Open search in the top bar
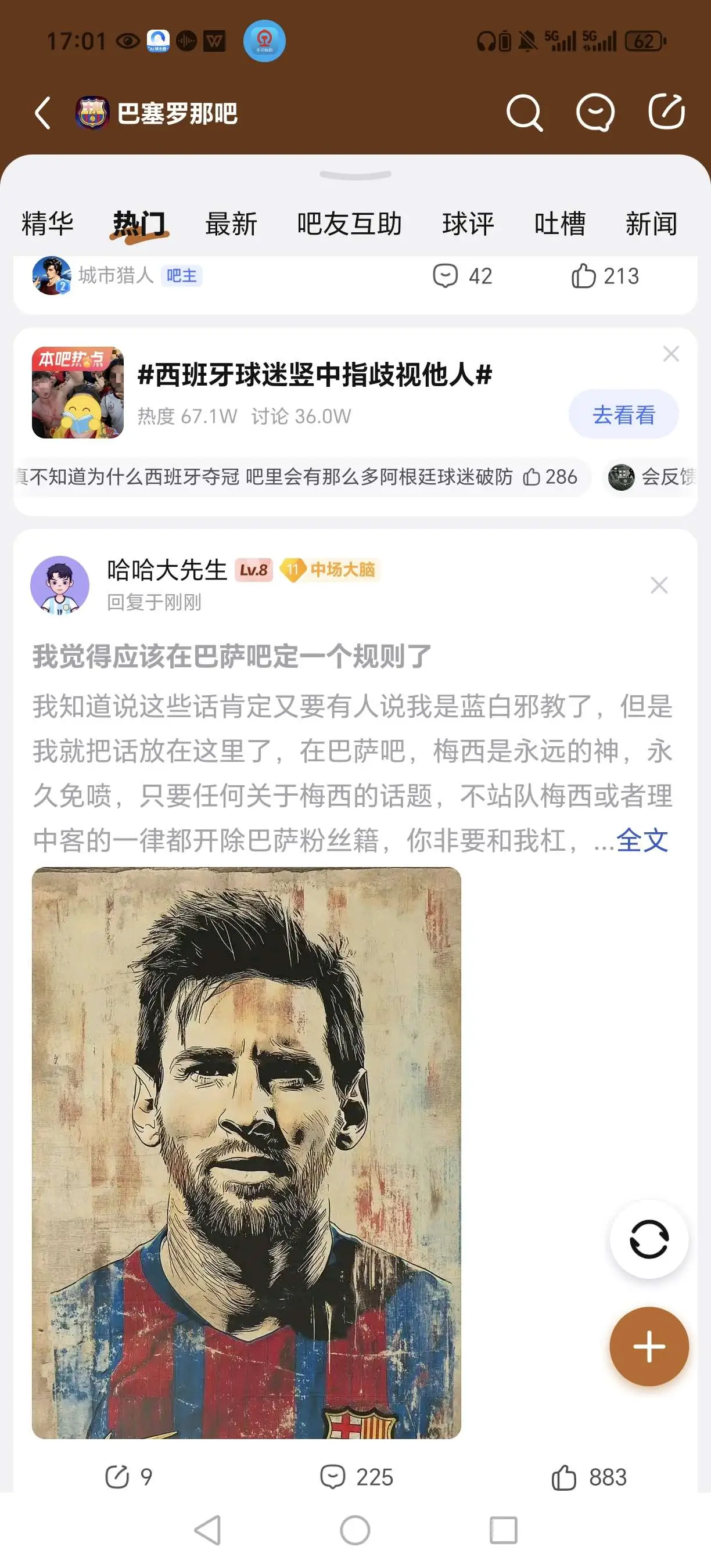Screen dimensions: 711x1568 coord(524,113)
